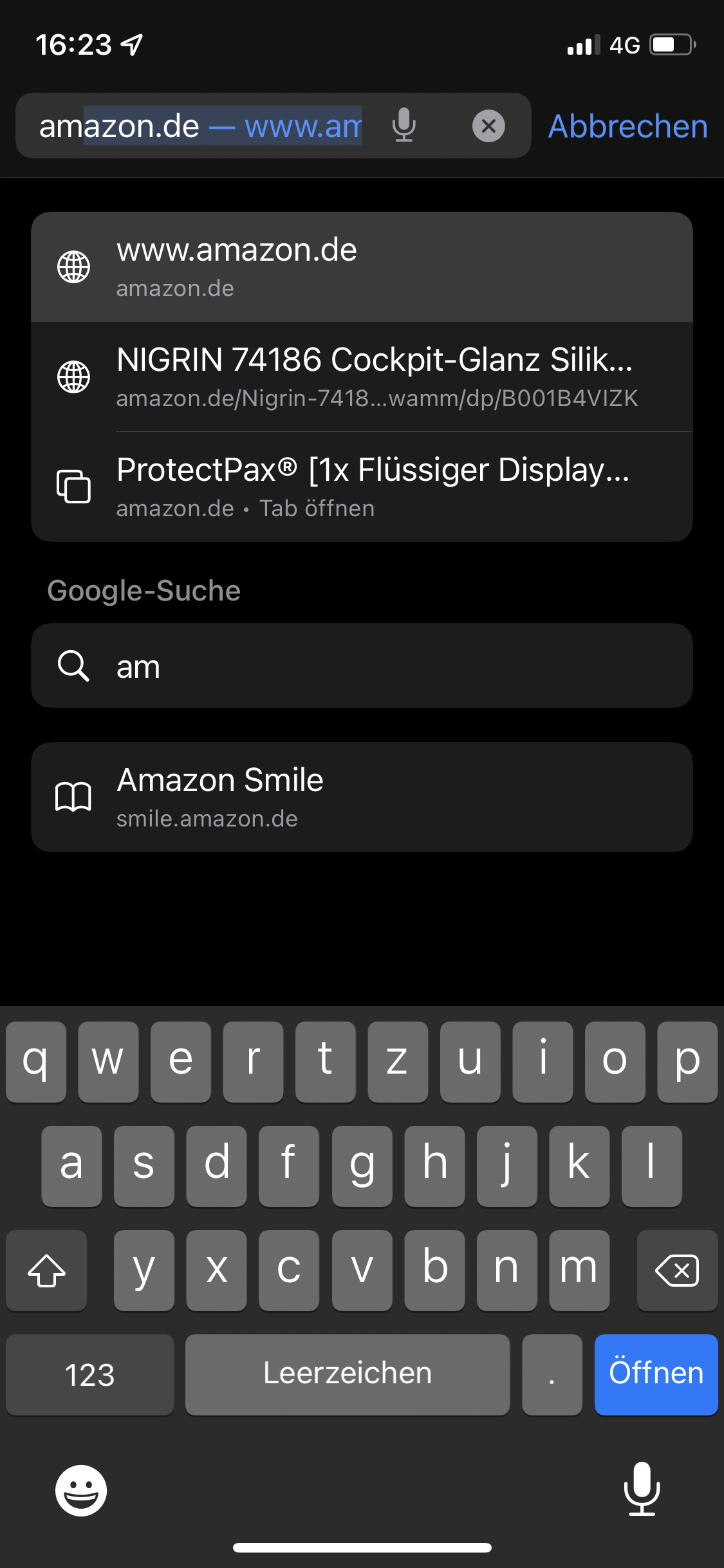Search Google for "am"
724x1568 pixels.
tap(362, 666)
